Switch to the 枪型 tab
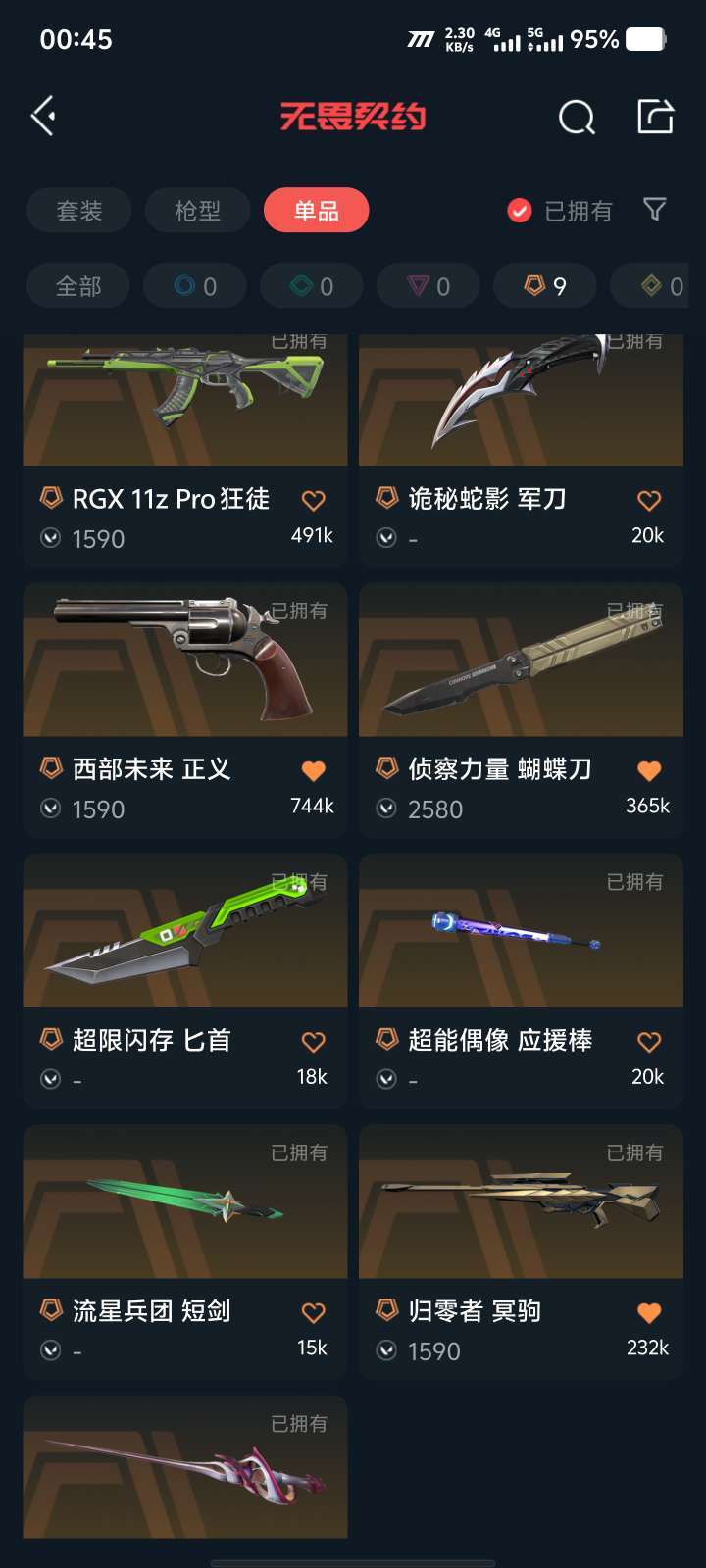Viewport: 706px width, 1568px height. (198, 211)
